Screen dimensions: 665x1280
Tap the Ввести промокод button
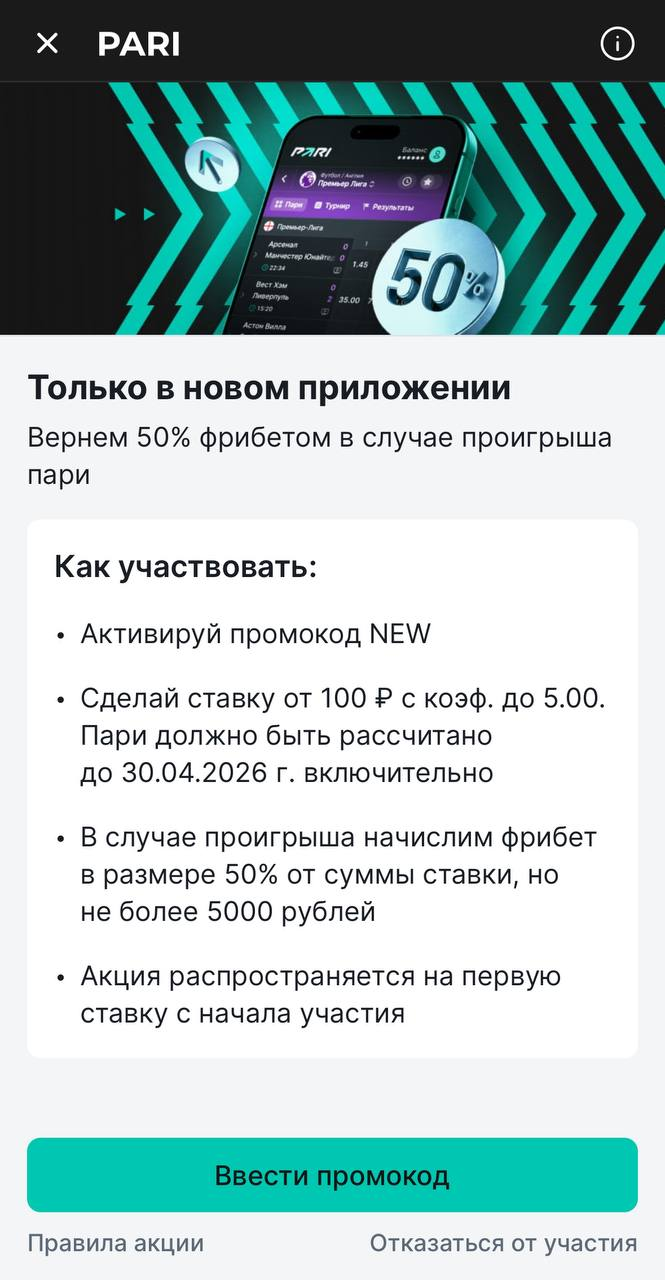click(x=332, y=1175)
